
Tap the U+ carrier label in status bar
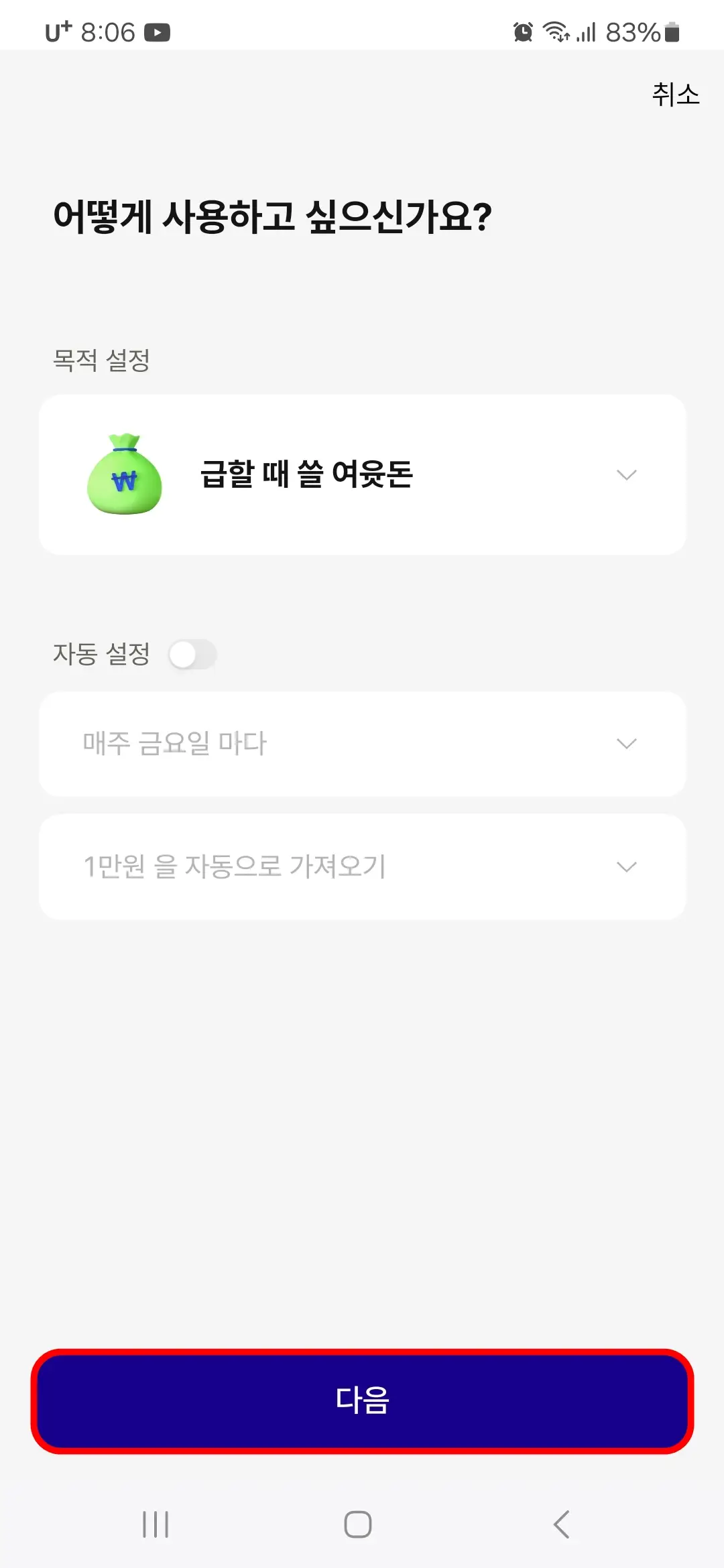pyautogui.click(x=57, y=30)
